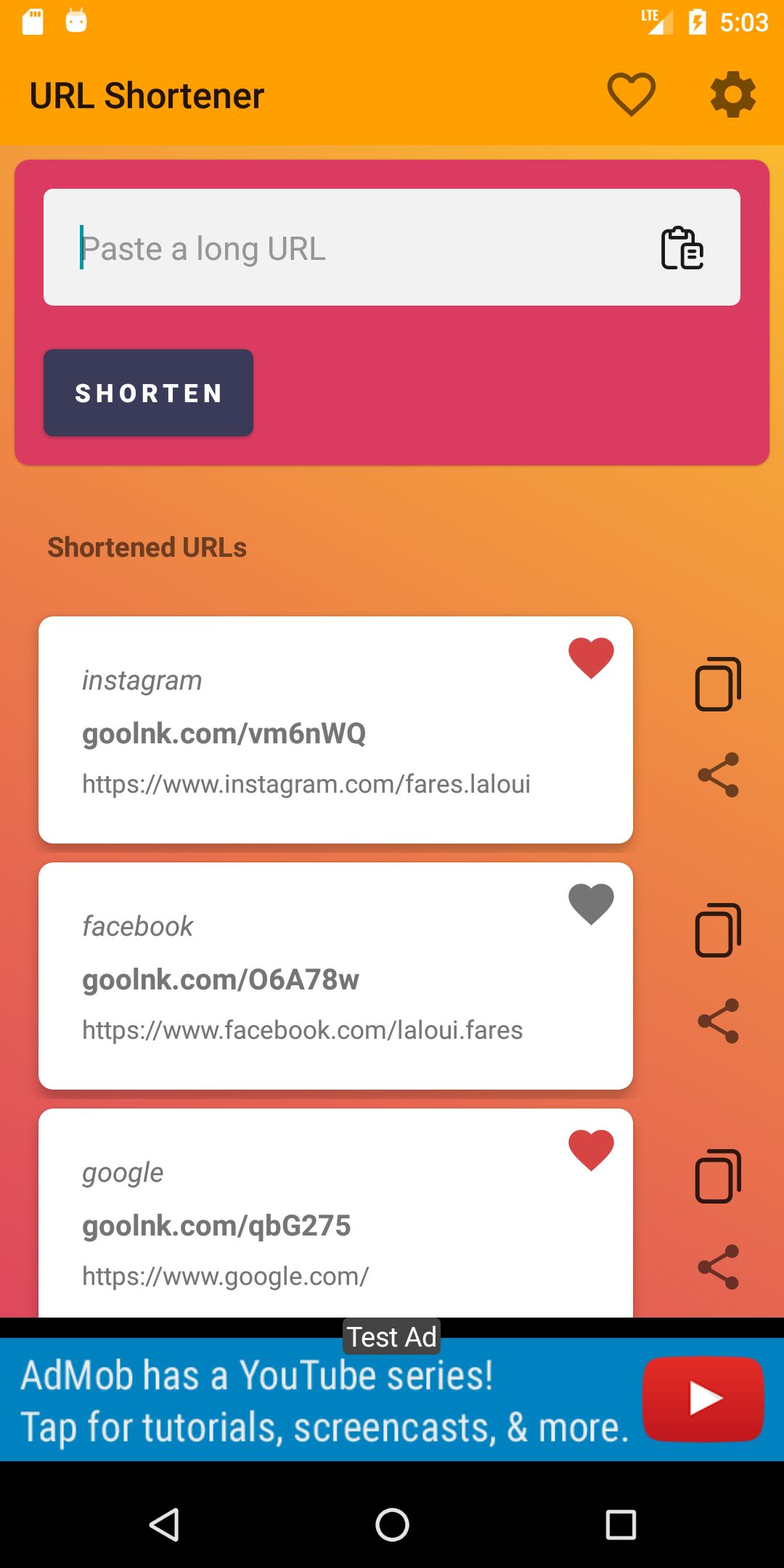Copy the google short link

tap(718, 1177)
